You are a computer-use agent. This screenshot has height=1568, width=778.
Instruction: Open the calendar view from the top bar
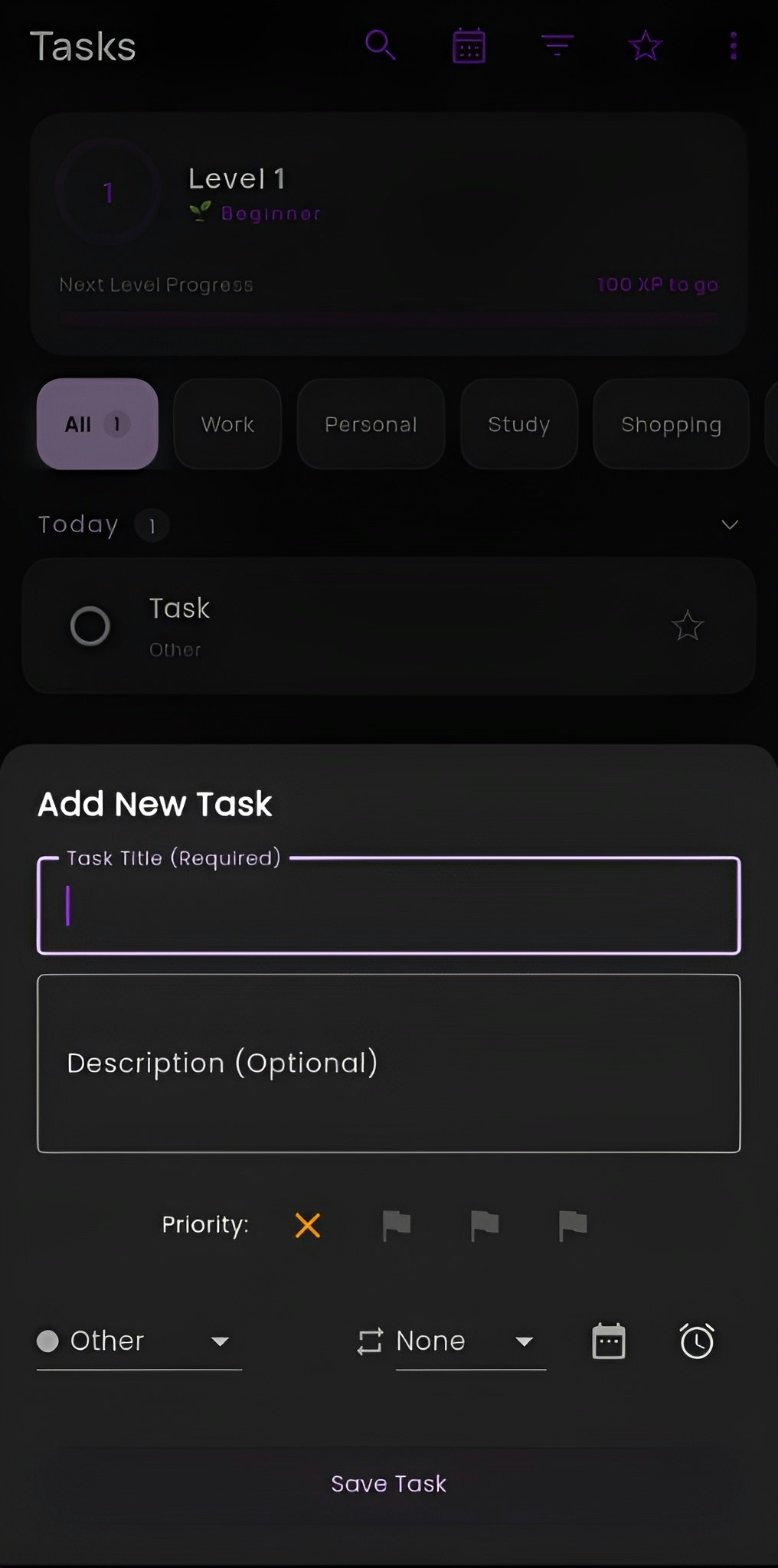(x=469, y=46)
